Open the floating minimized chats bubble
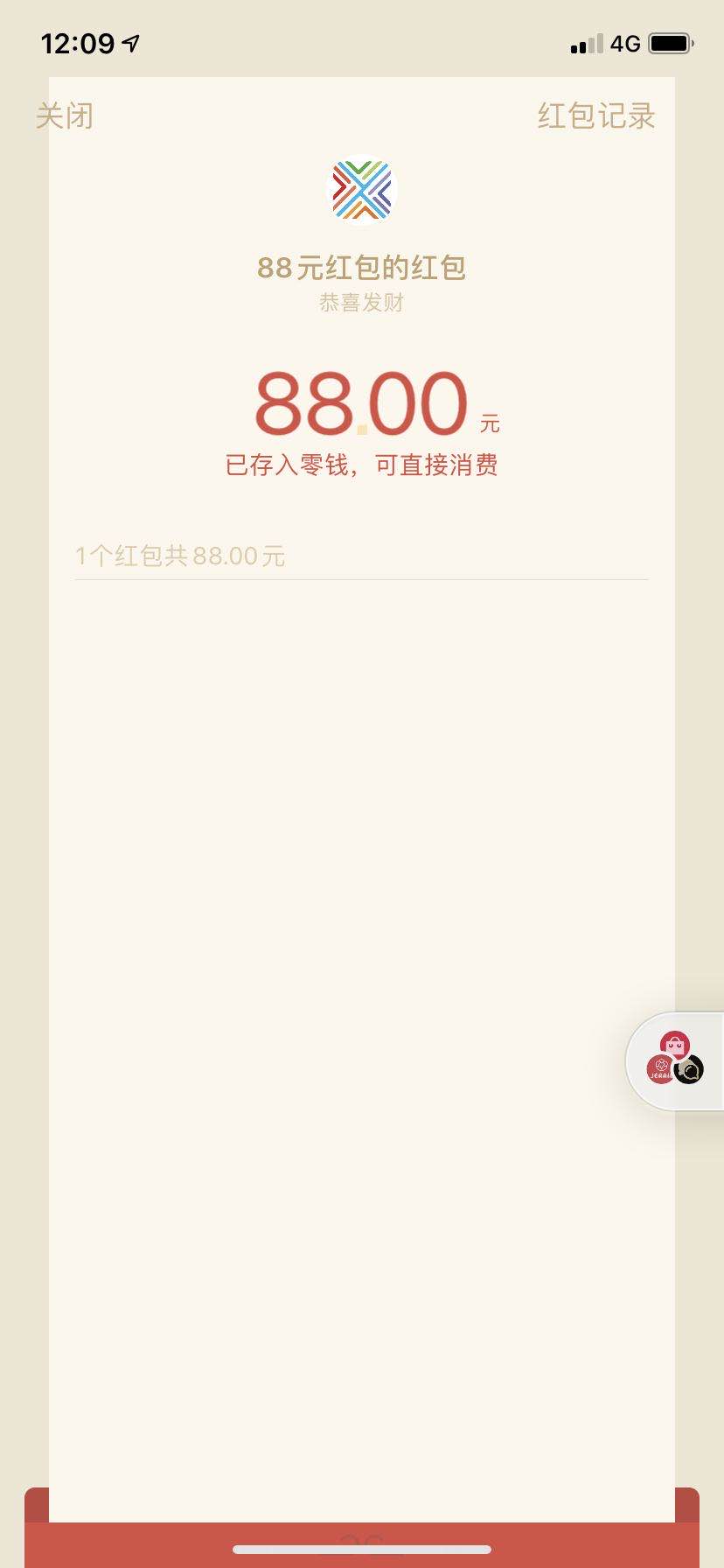The image size is (724, 1568). (676, 1060)
